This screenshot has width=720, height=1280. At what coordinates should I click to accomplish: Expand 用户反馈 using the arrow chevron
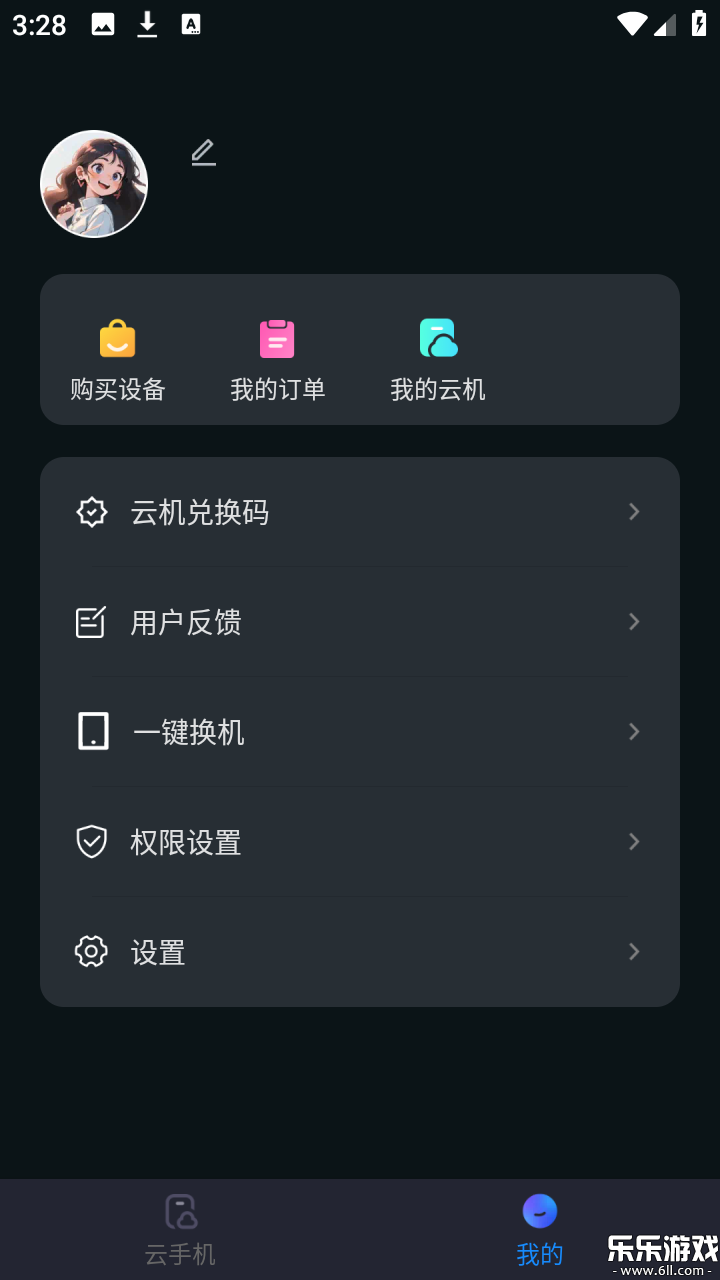point(634,622)
